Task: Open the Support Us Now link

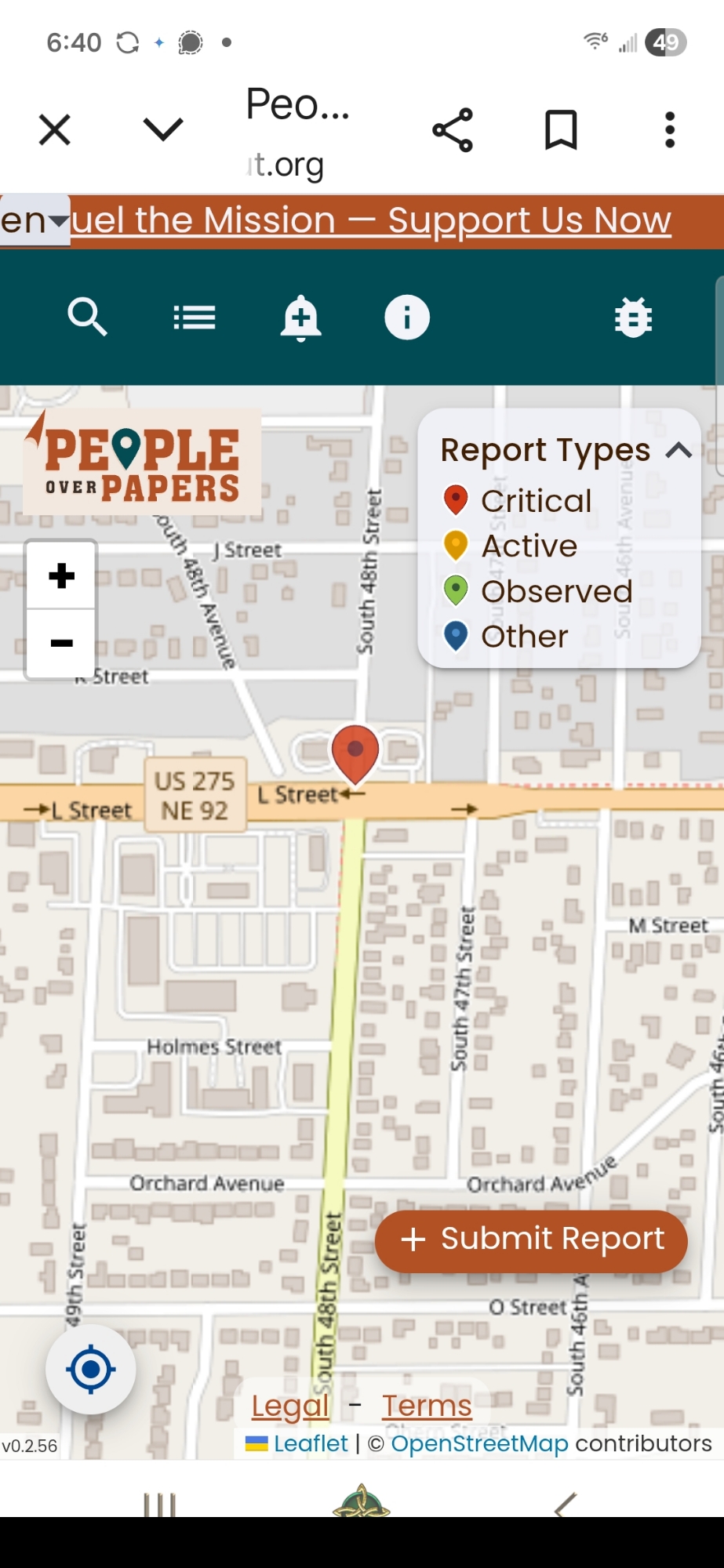Action: (372, 220)
